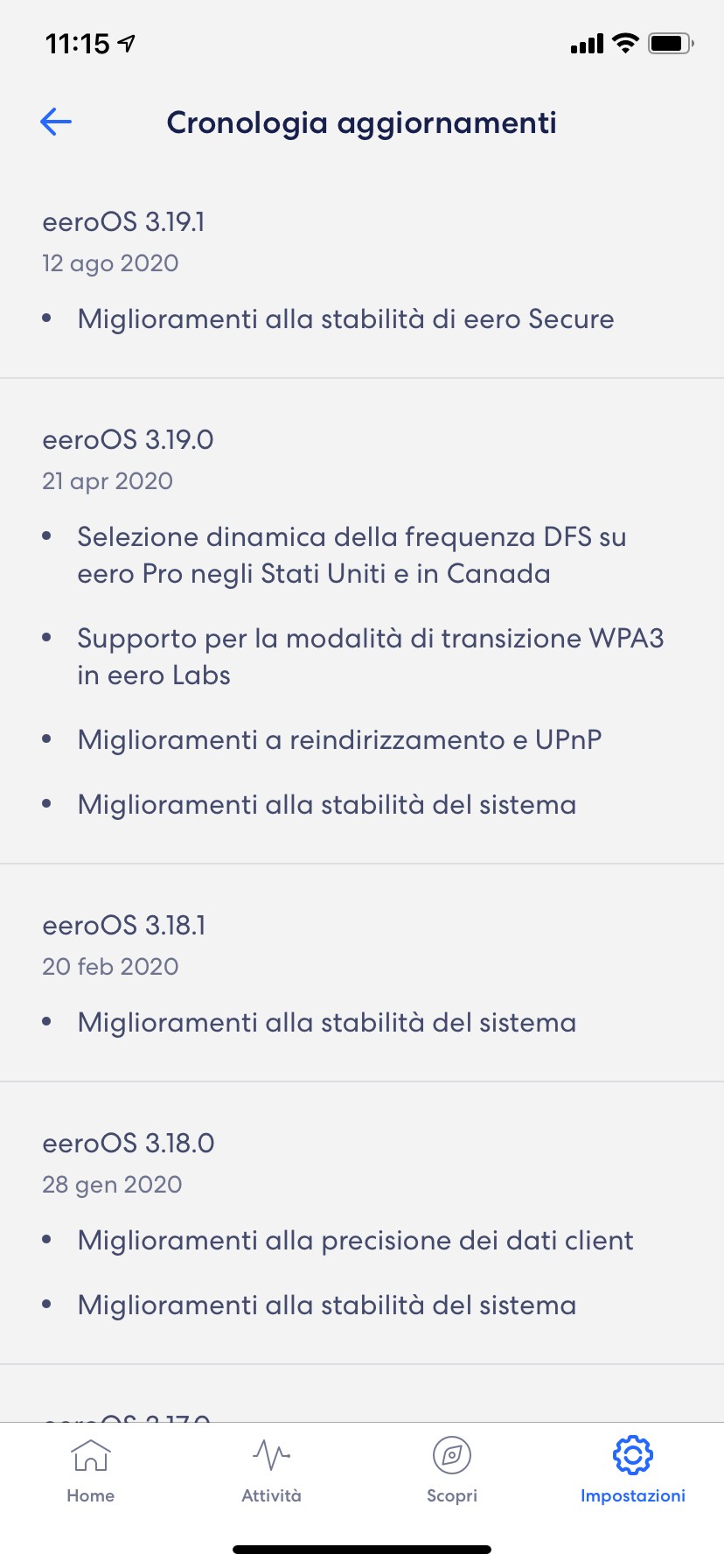The height and width of the screenshot is (1568, 724).
Task: Select the Impostazioni tab
Action: pos(633,1470)
